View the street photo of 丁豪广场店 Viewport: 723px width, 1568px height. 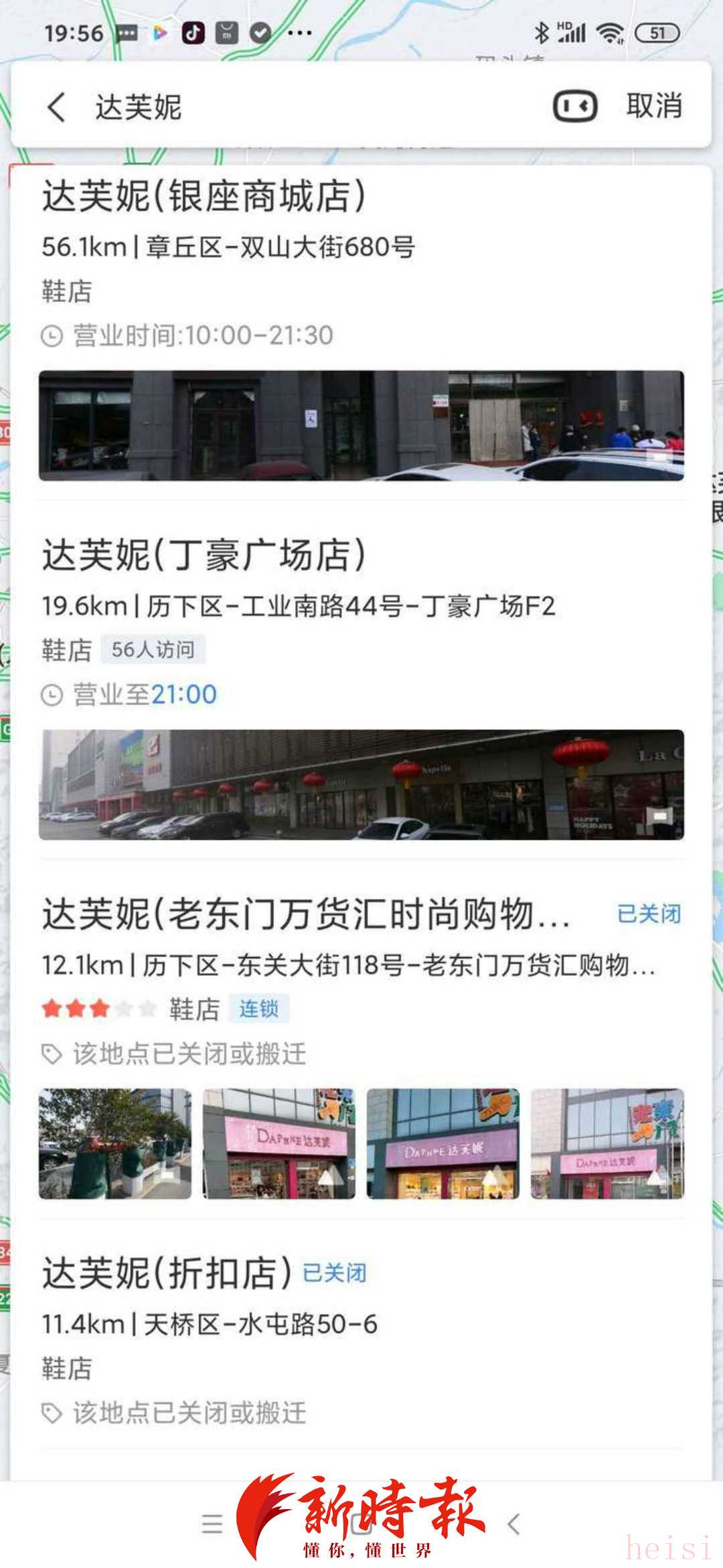click(361, 784)
